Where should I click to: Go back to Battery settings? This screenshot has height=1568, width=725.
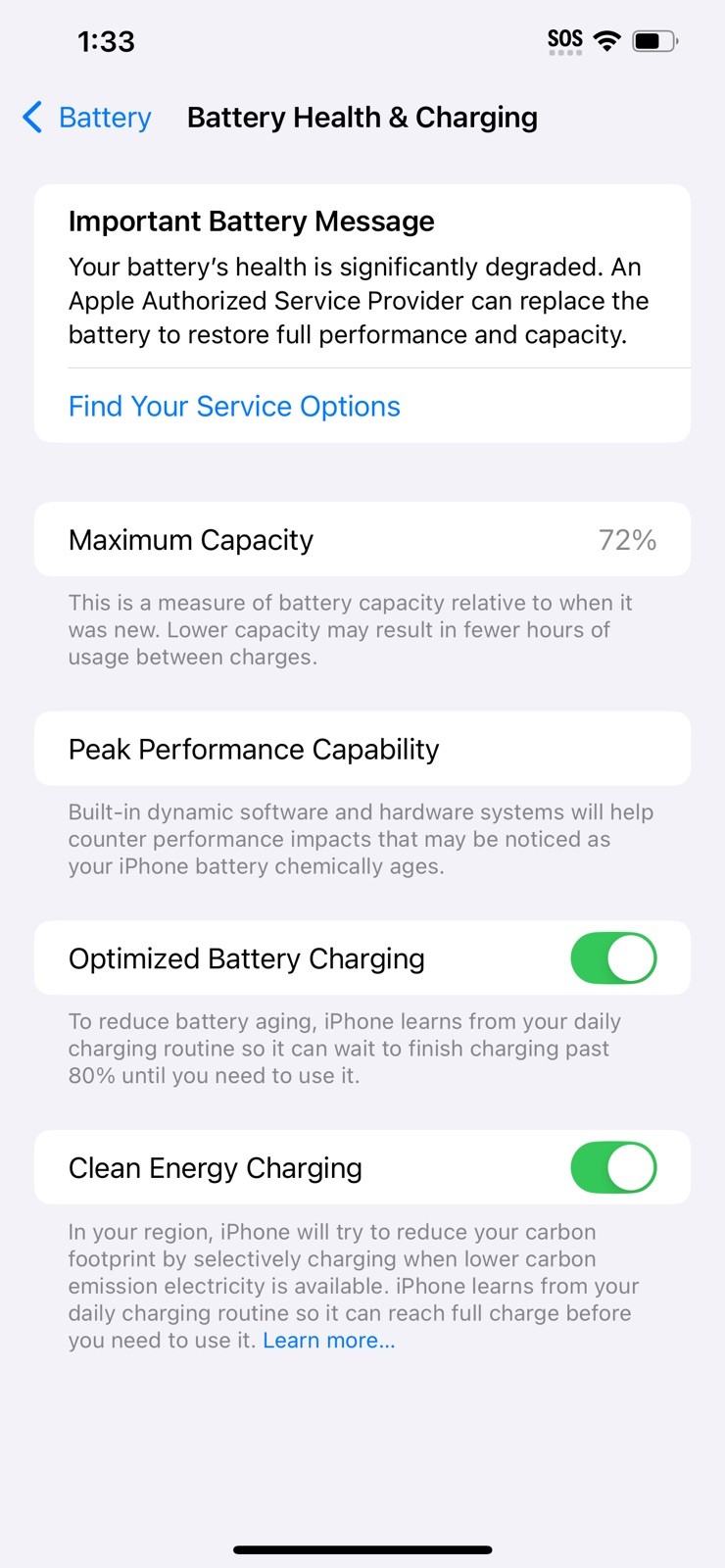click(x=86, y=118)
